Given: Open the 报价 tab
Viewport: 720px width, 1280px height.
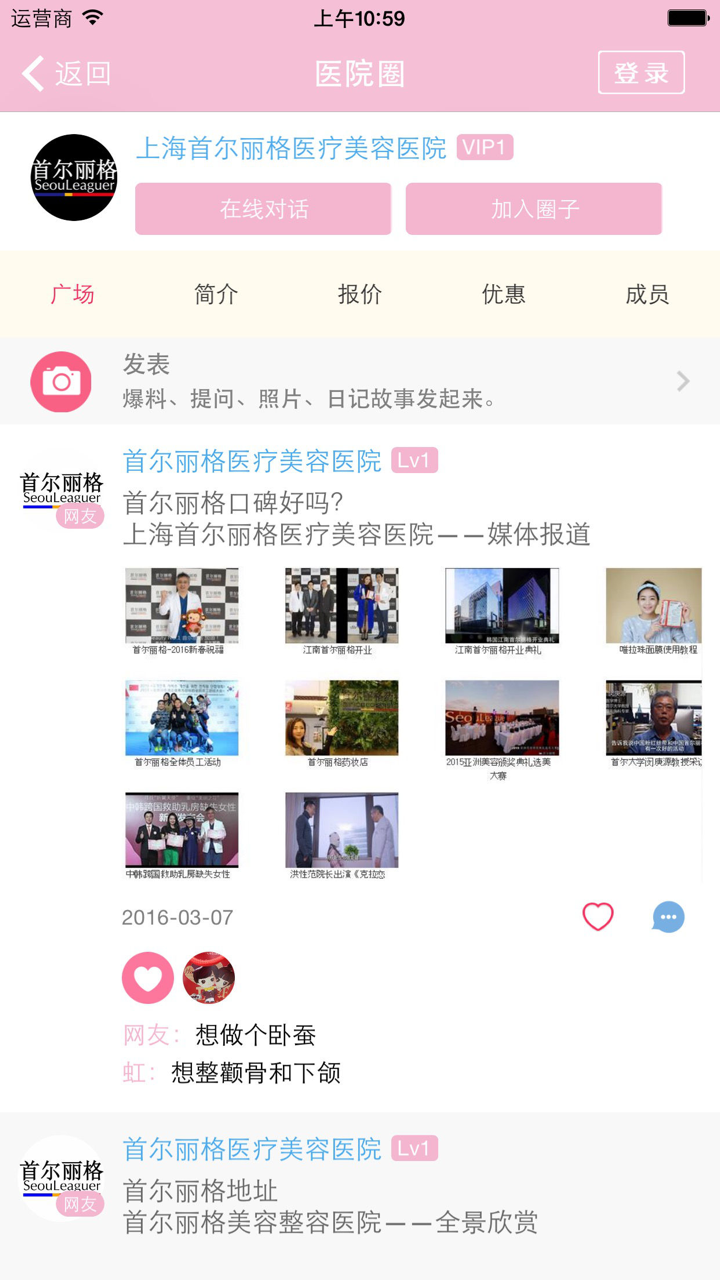Looking at the screenshot, I should coord(360,295).
